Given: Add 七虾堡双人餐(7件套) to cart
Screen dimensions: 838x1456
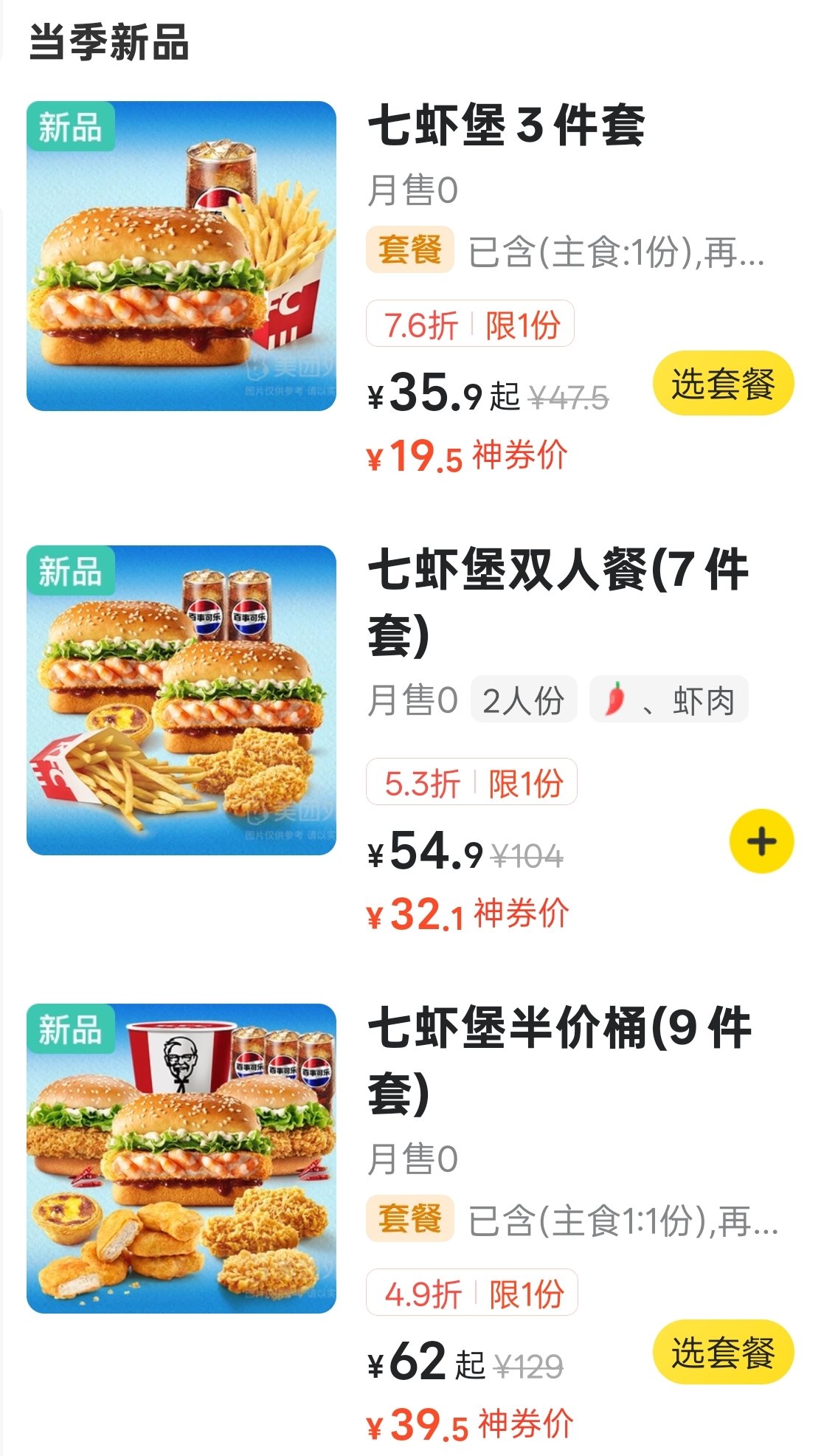Looking at the screenshot, I should (x=761, y=841).
